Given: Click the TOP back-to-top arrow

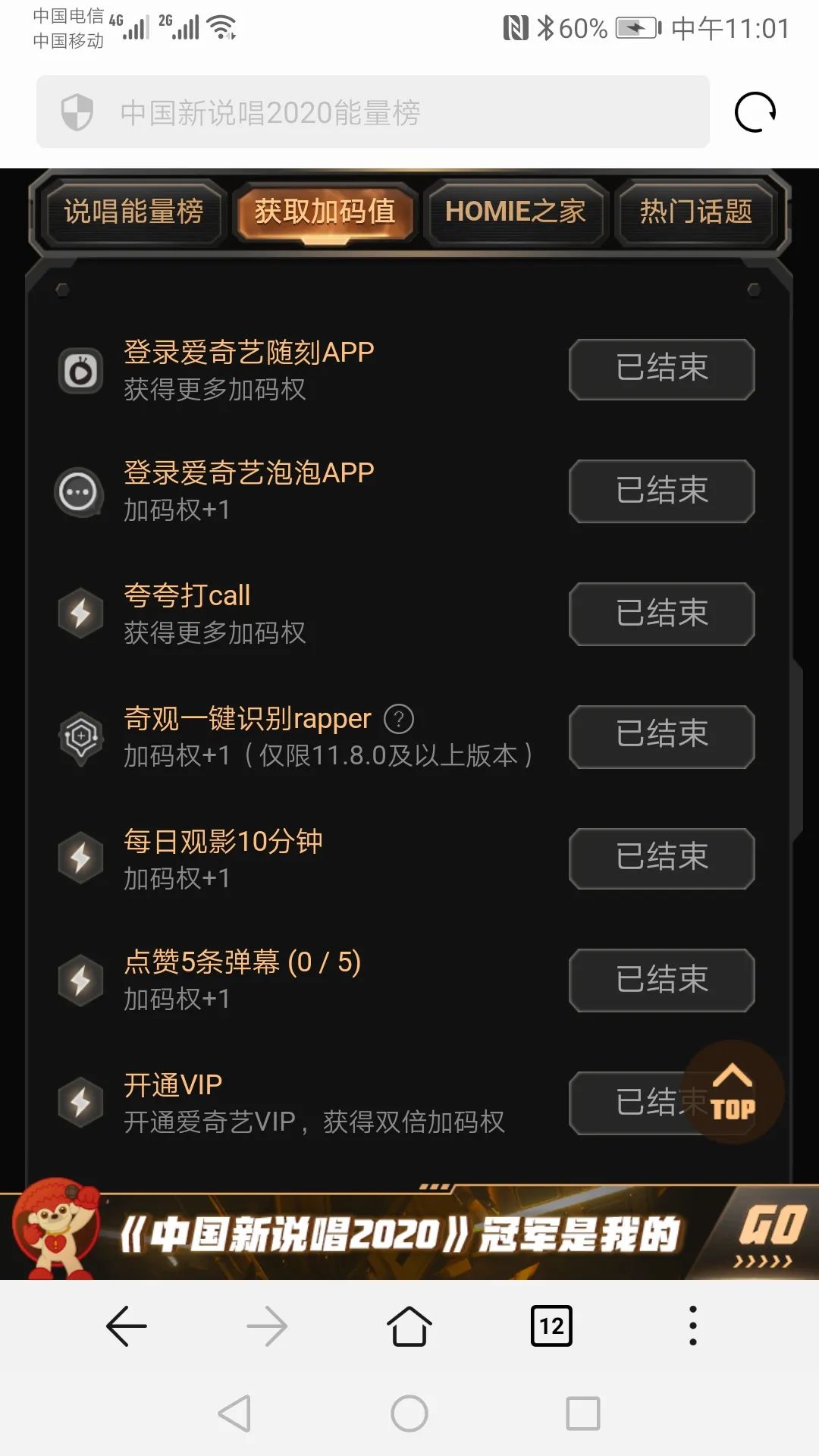Looking at the screenshot, I should pos(733,1092).
